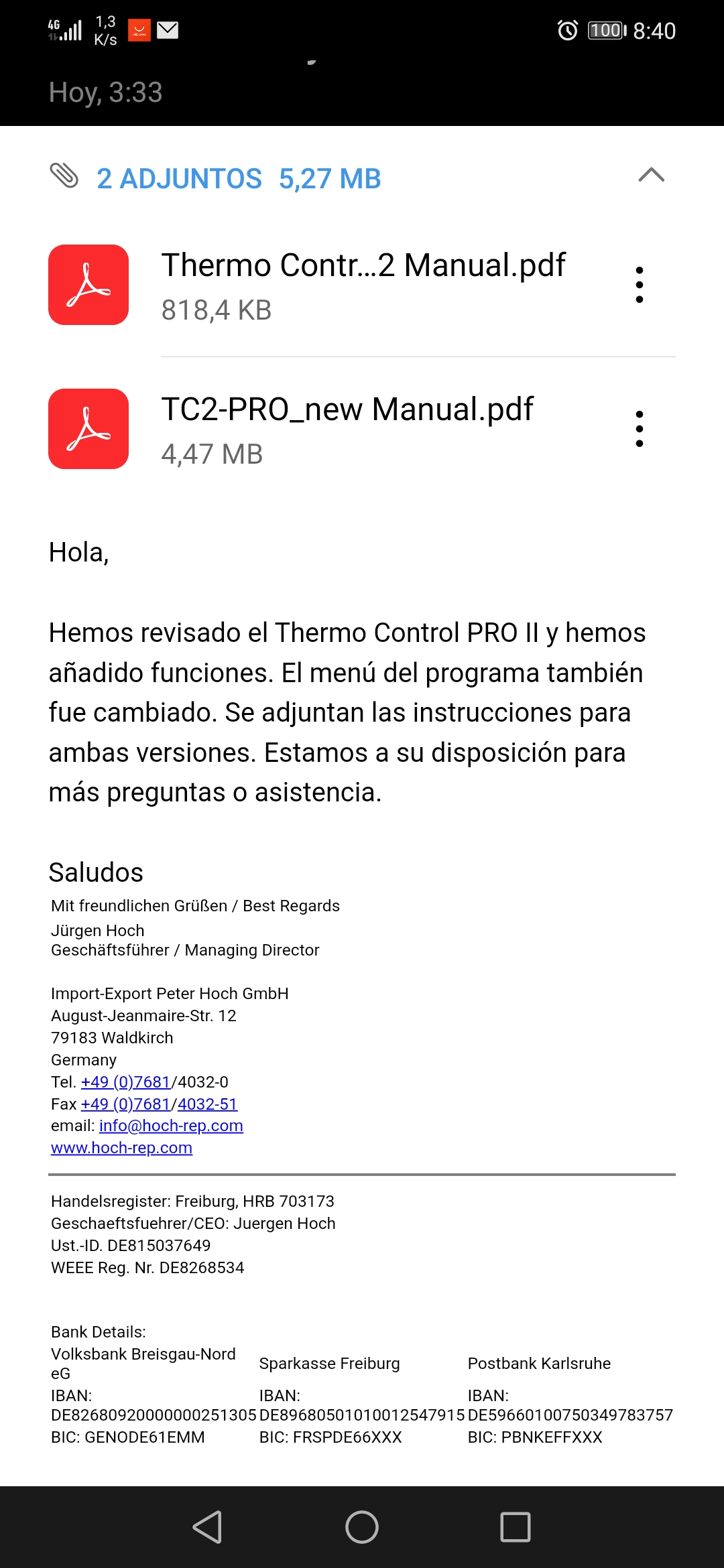Open options for TC2-PRO_new Manual.pdf
Image resolution: width=724 pixels, height=1568 pixels.
[639, 429]
